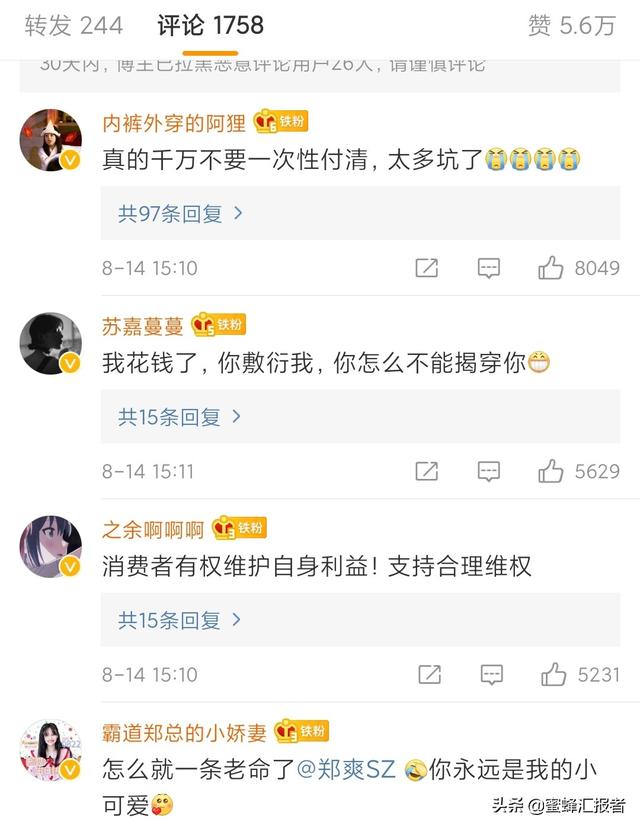Viewport: 640px width, 828px height.
Task: Like 之余啊啊啊's comment
Action: [553, 675]
